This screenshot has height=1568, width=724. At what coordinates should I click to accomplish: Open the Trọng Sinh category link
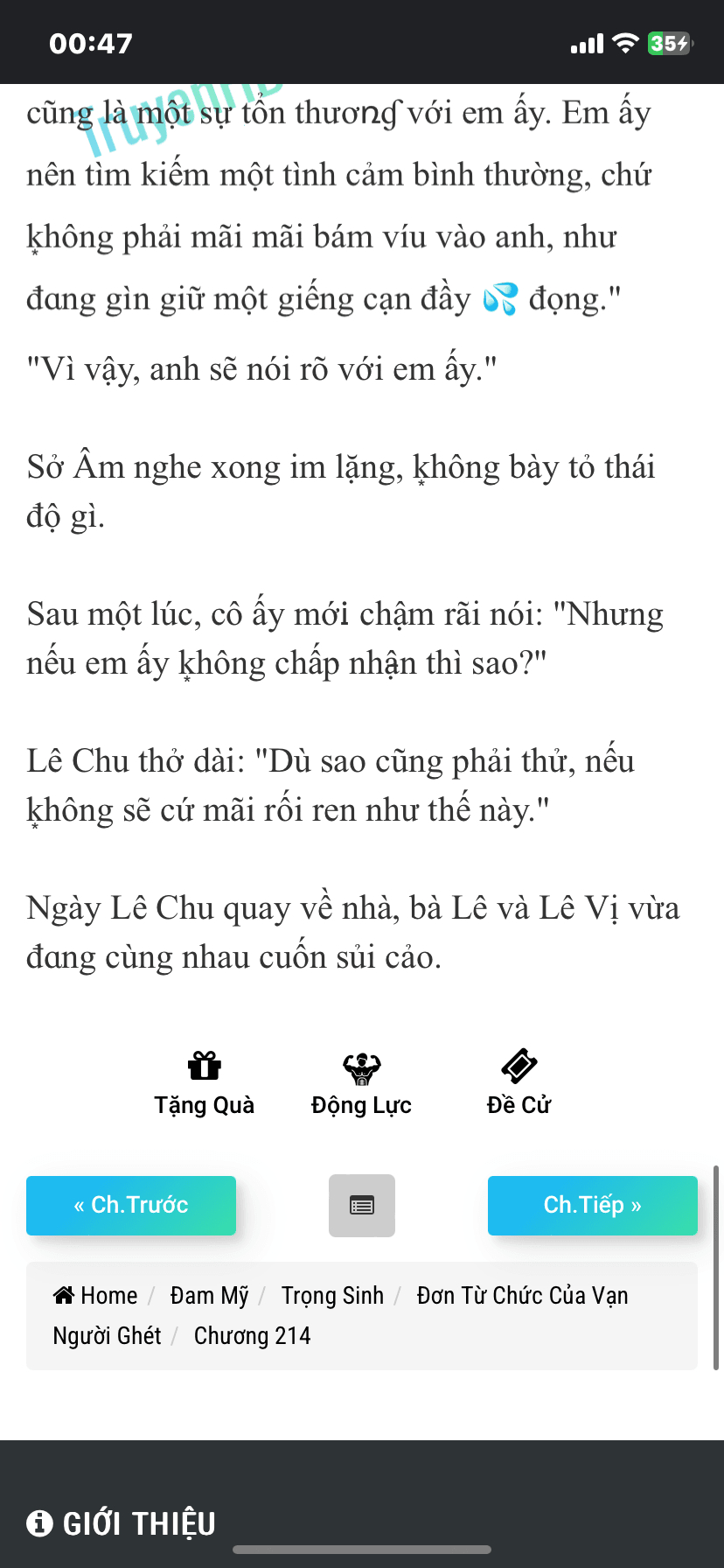pos(332,1295)
